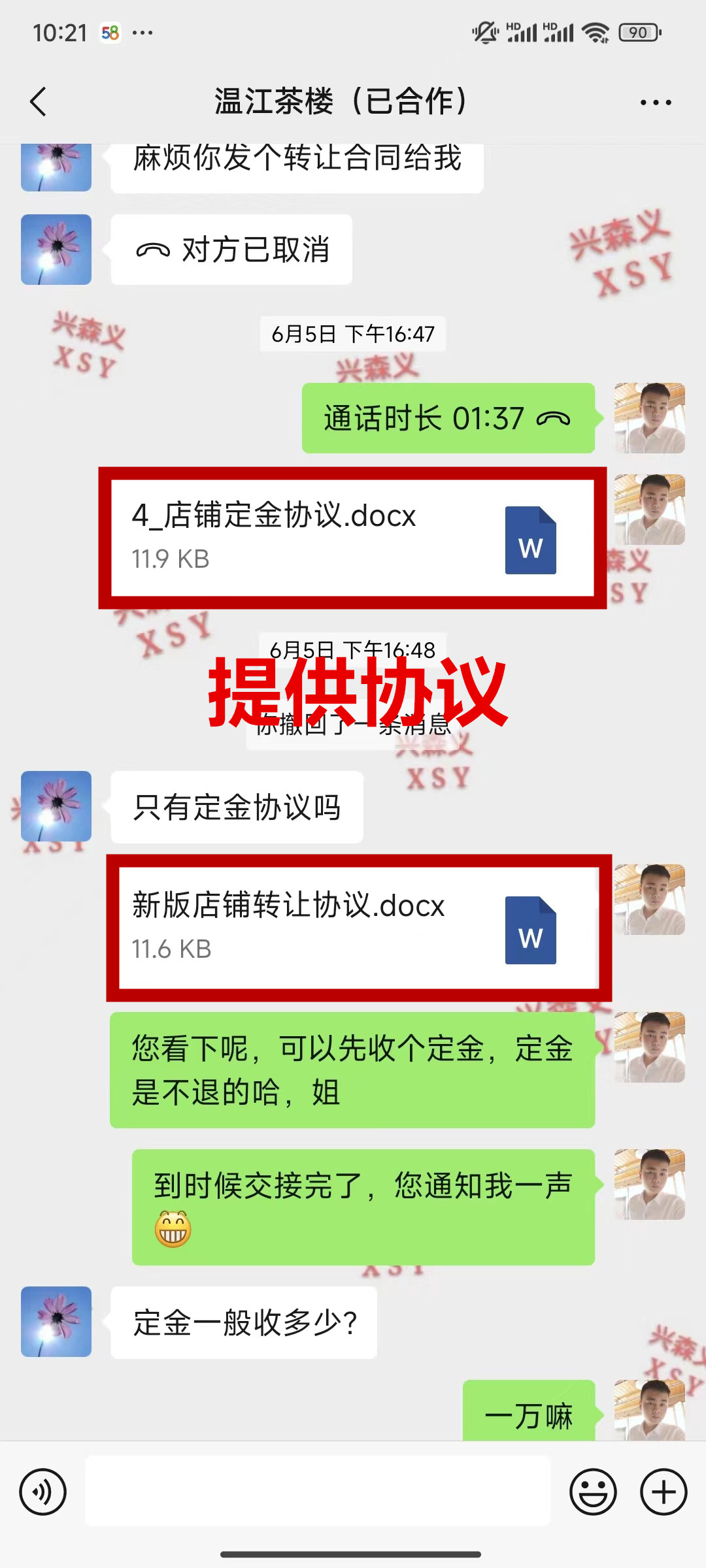
Task: Open the 4_店铺定金协议.docx file
Action: (x=353, y=538)
